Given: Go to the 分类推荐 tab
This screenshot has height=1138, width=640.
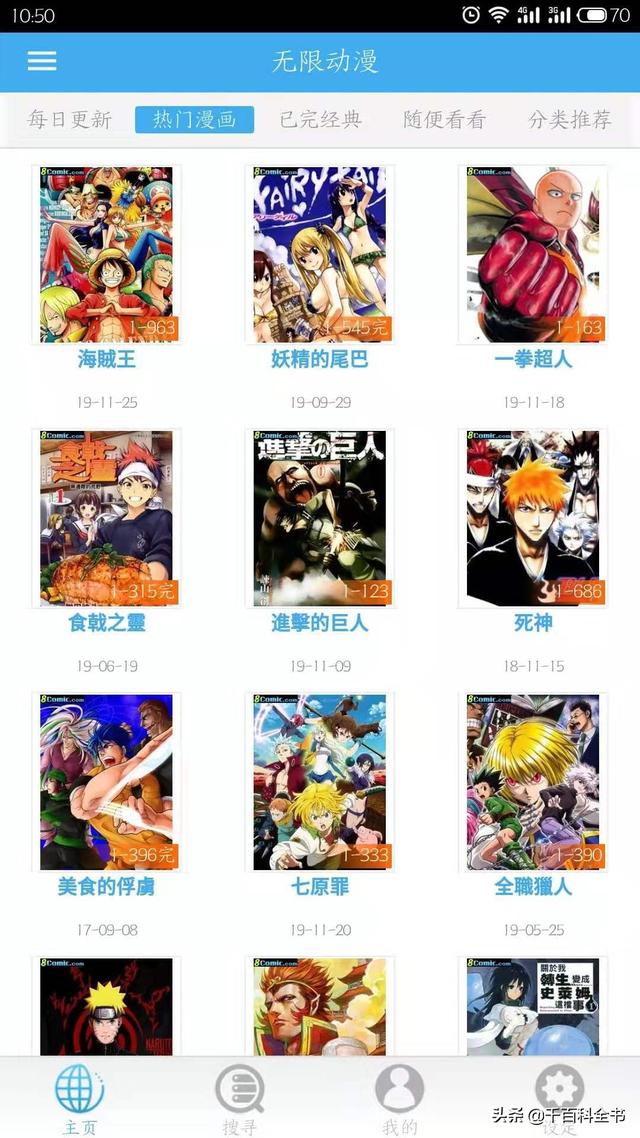Looking at the screenshot, I should tap(570, 120).
